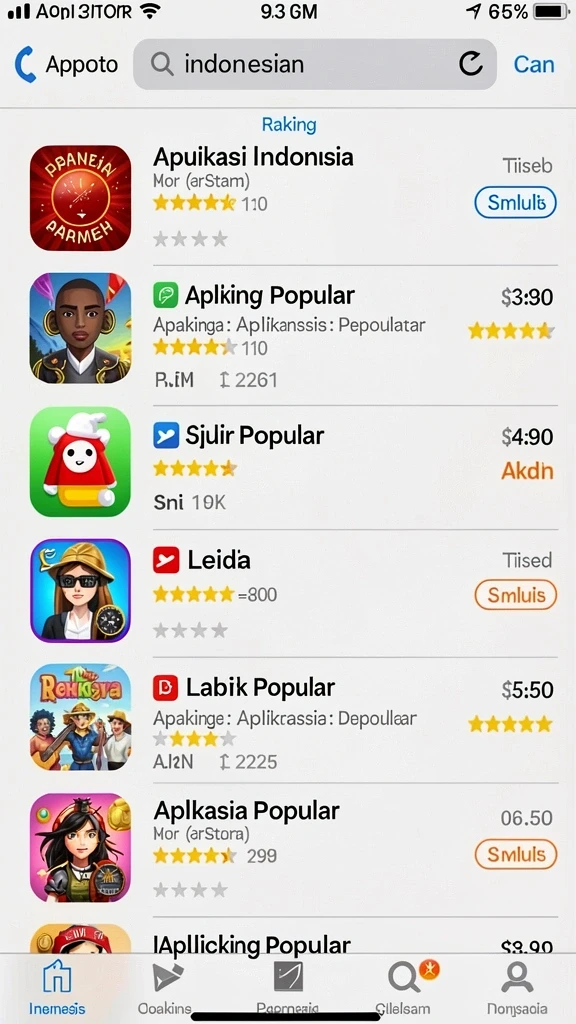Tap the search field containing indonesian
Viewport: 576px width, 1024px height.
click(x=315, y=64)
